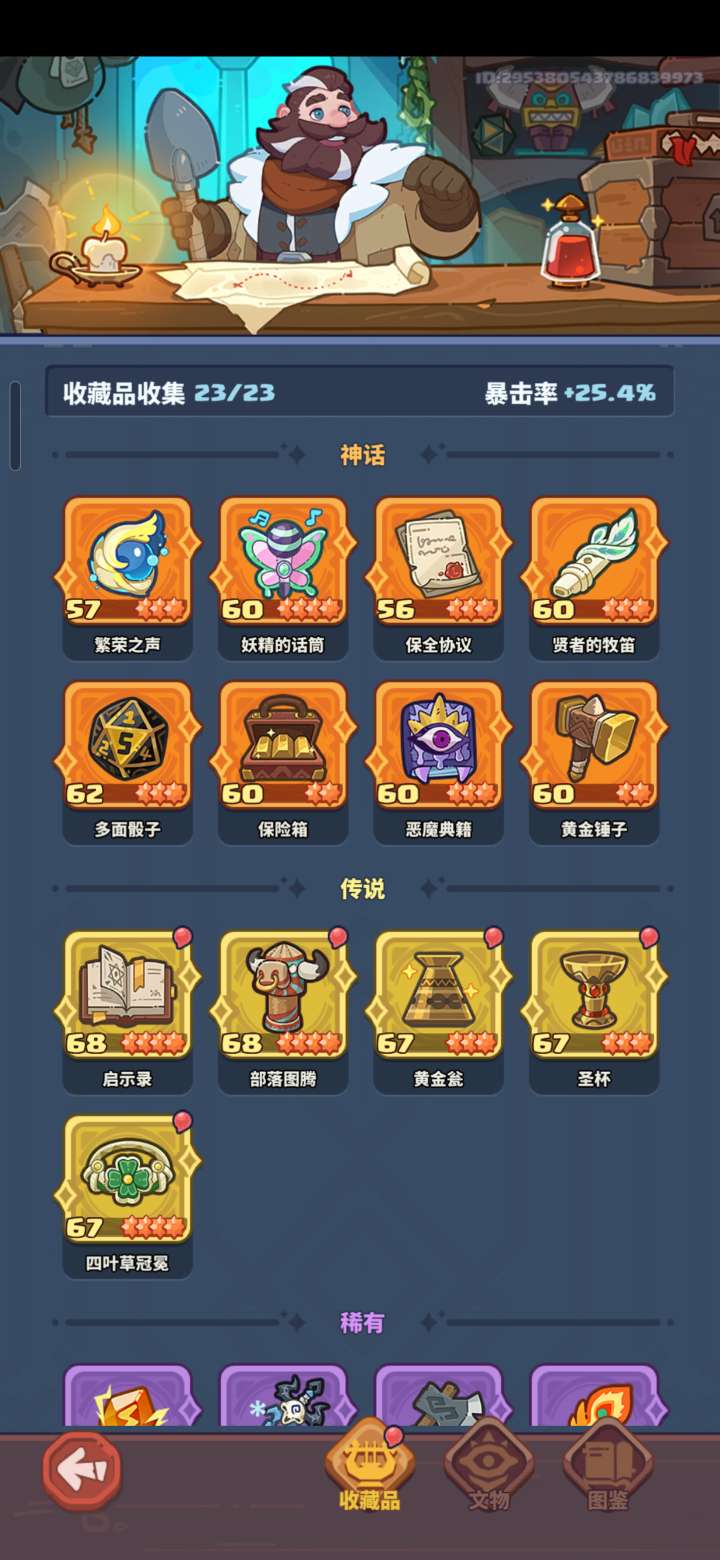720x1560 pixels.
Task: Switch to the 图鉴 tab
Action: pos(607,1466)
